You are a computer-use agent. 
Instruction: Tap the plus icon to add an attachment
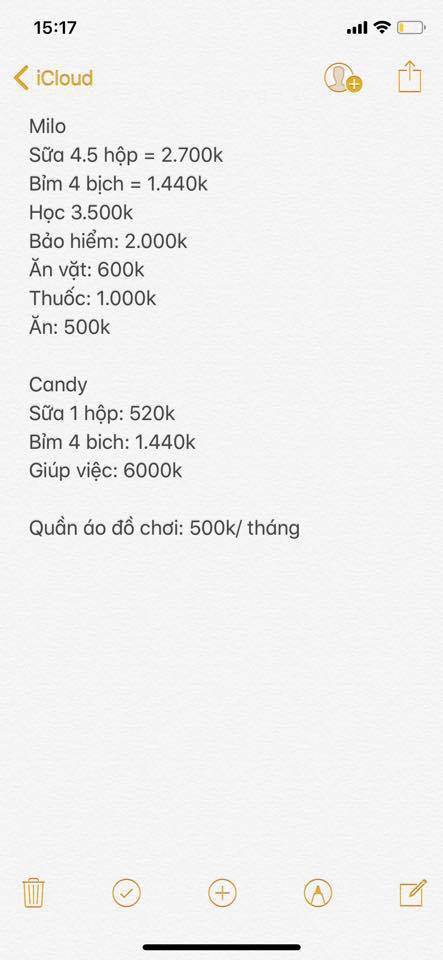click(222, 893)
